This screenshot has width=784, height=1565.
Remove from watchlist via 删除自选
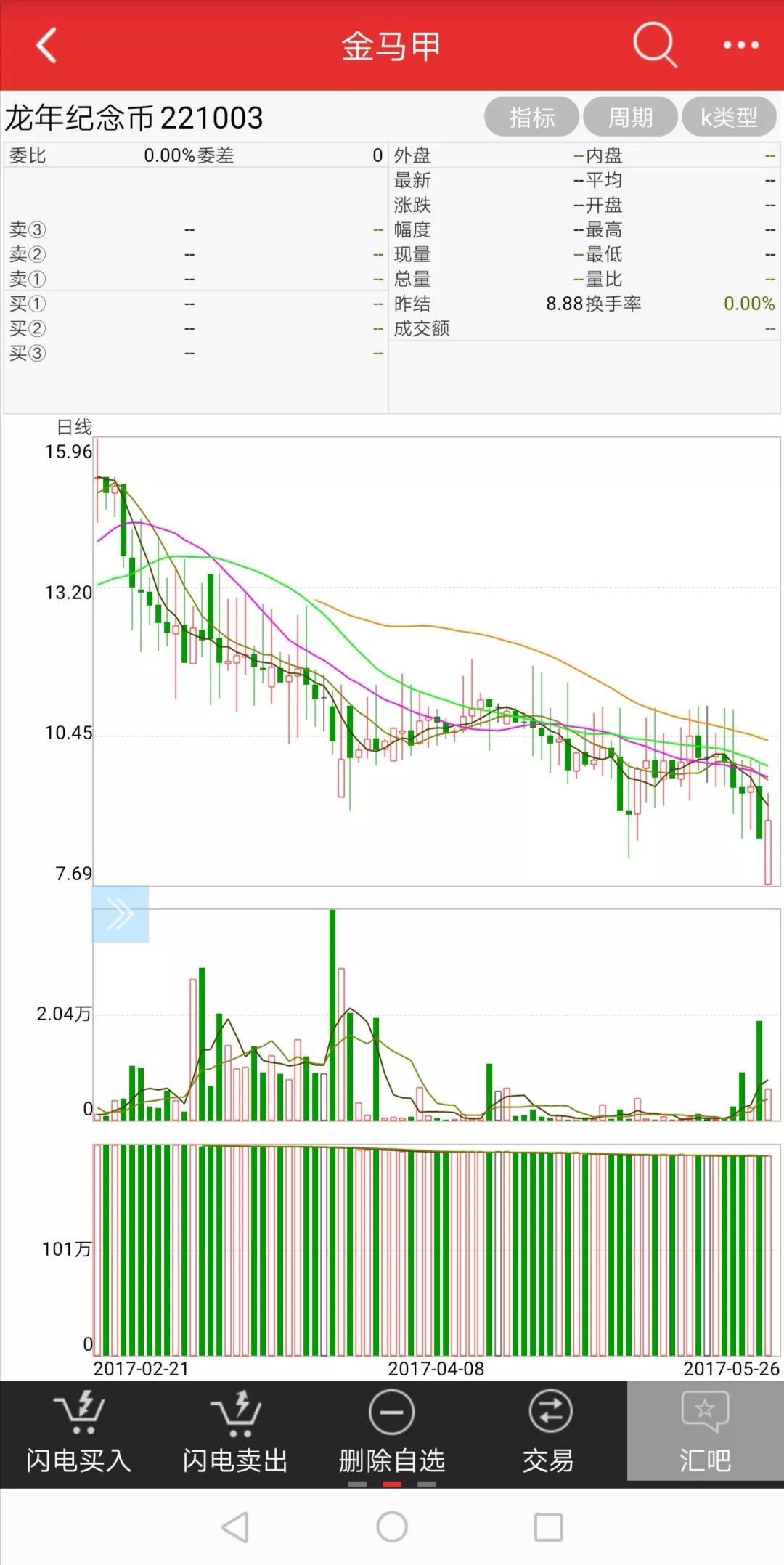(392, 1432)
